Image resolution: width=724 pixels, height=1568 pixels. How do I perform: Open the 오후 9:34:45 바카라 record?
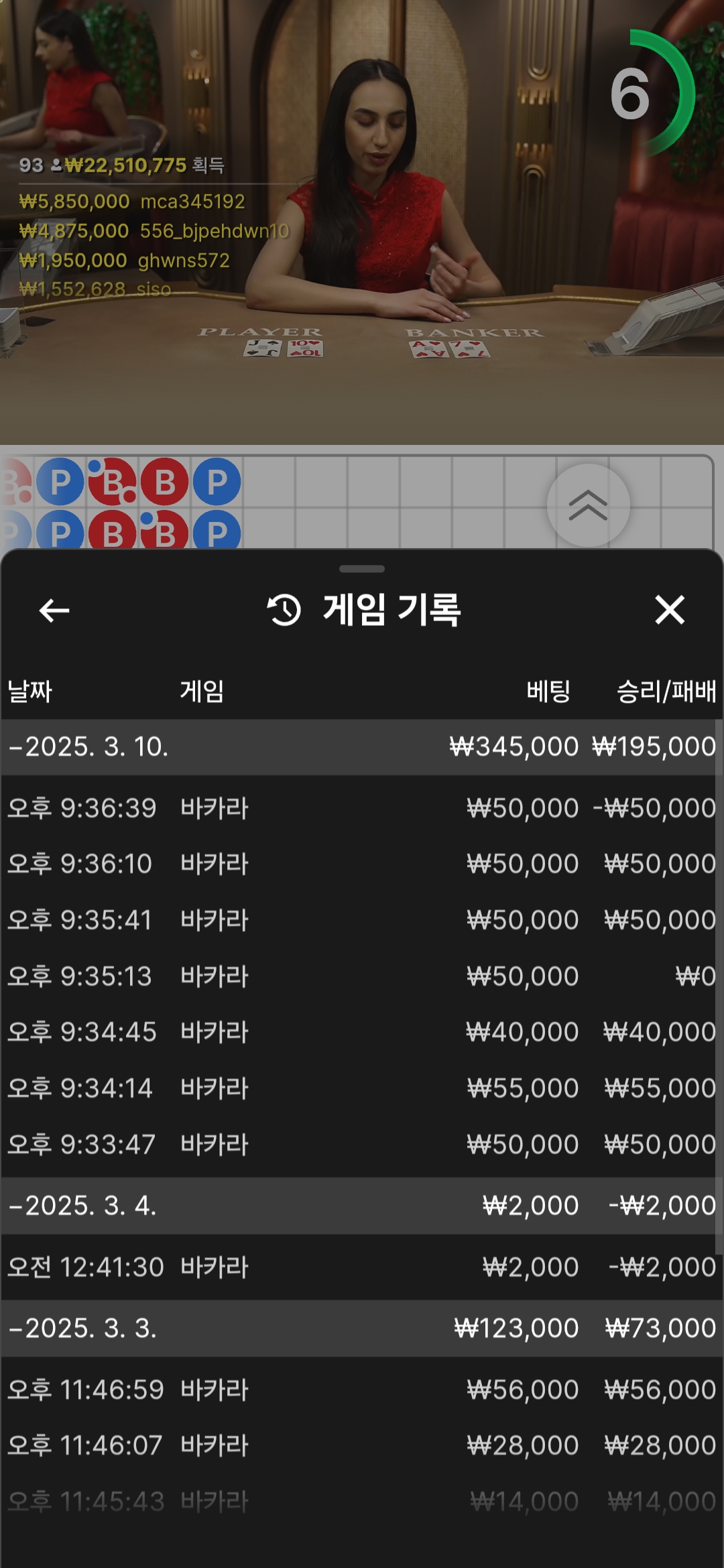point(362,1032)
